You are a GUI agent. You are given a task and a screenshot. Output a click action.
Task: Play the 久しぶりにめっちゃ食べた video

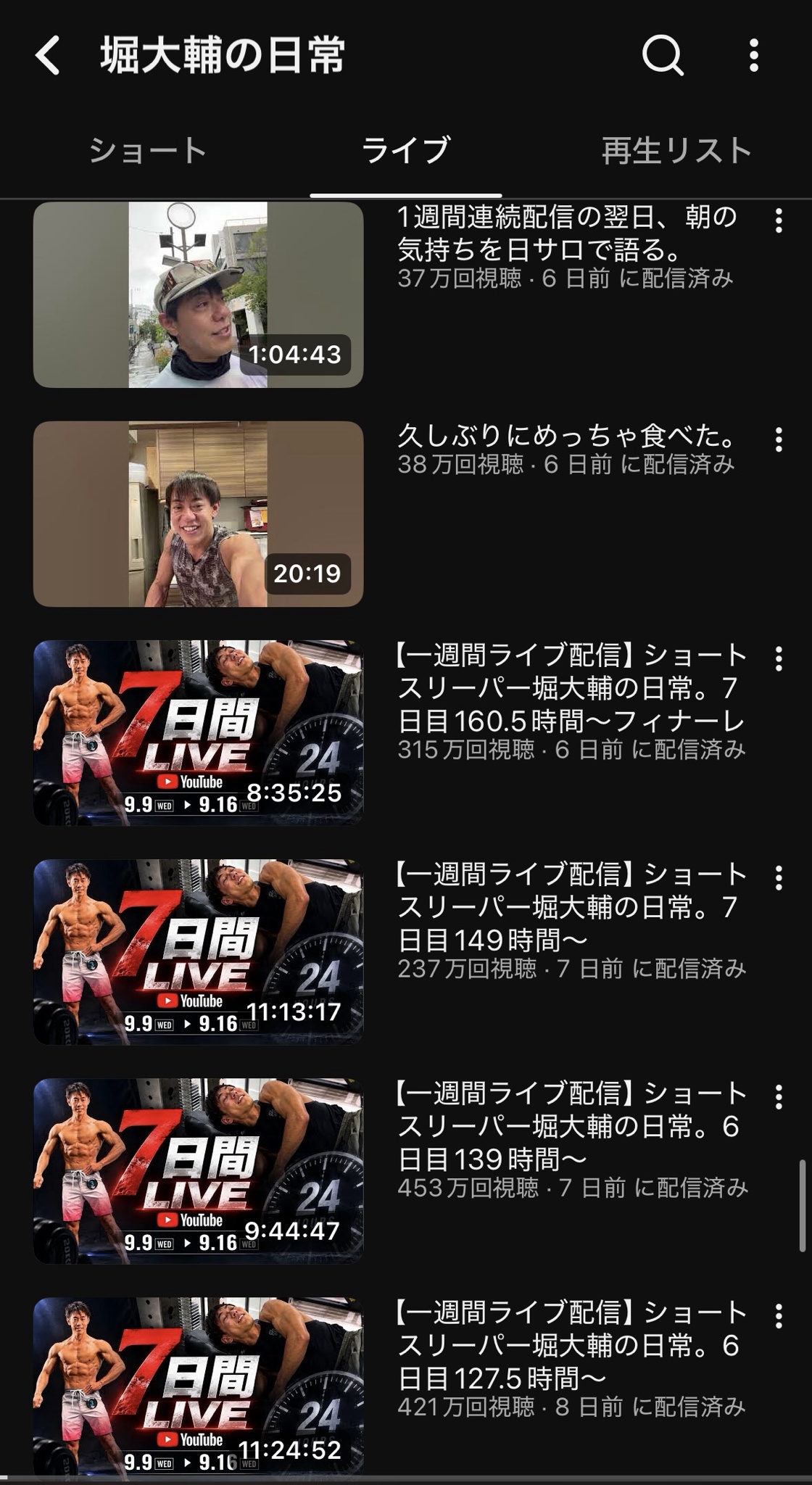[198, 513]
